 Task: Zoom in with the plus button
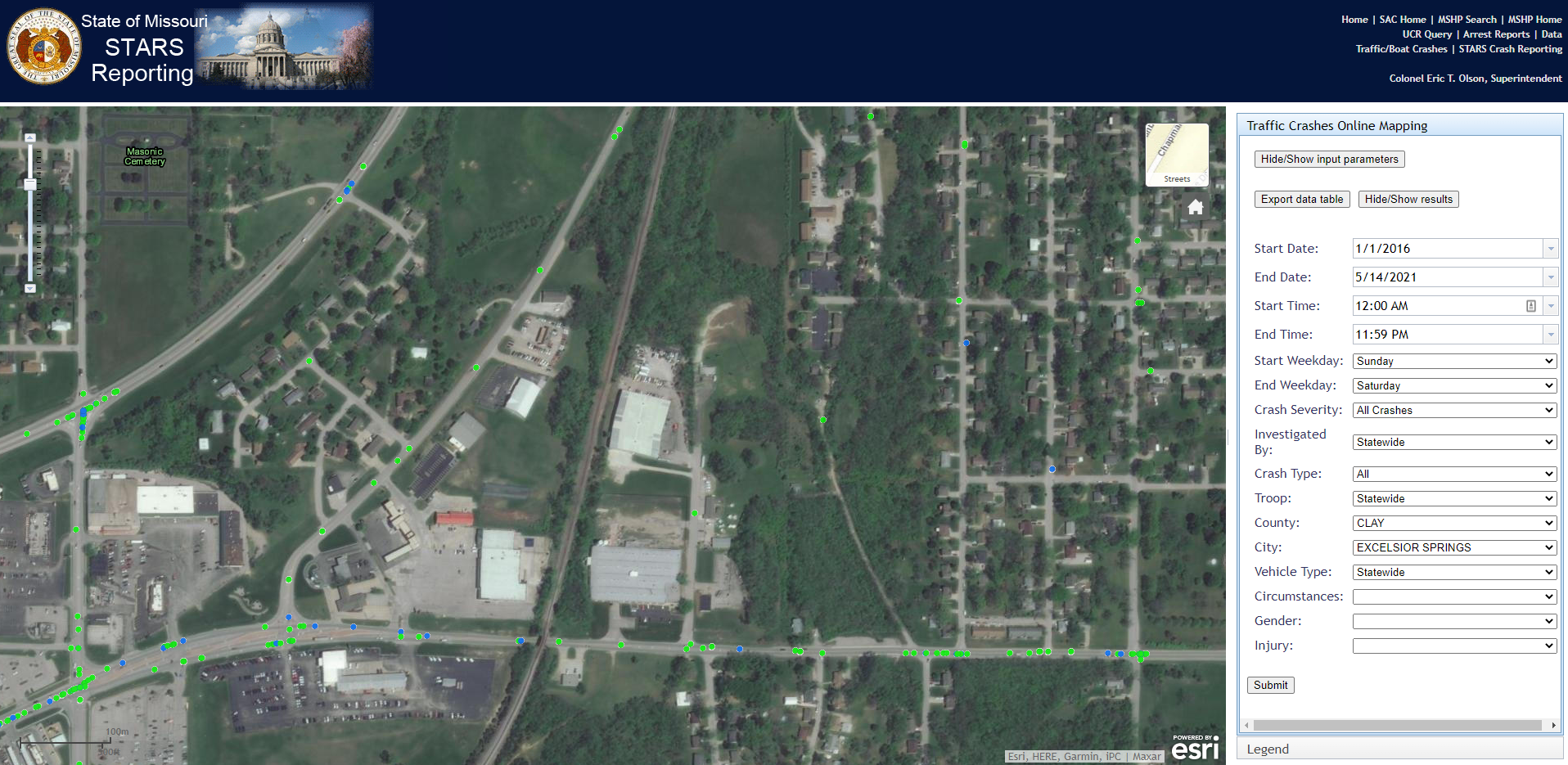click(x=30, y=138)
